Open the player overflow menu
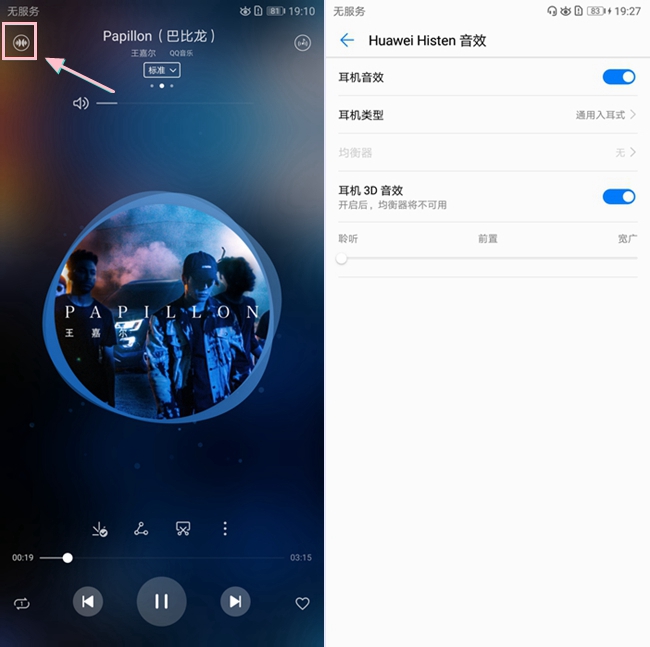 coord(225,529)
